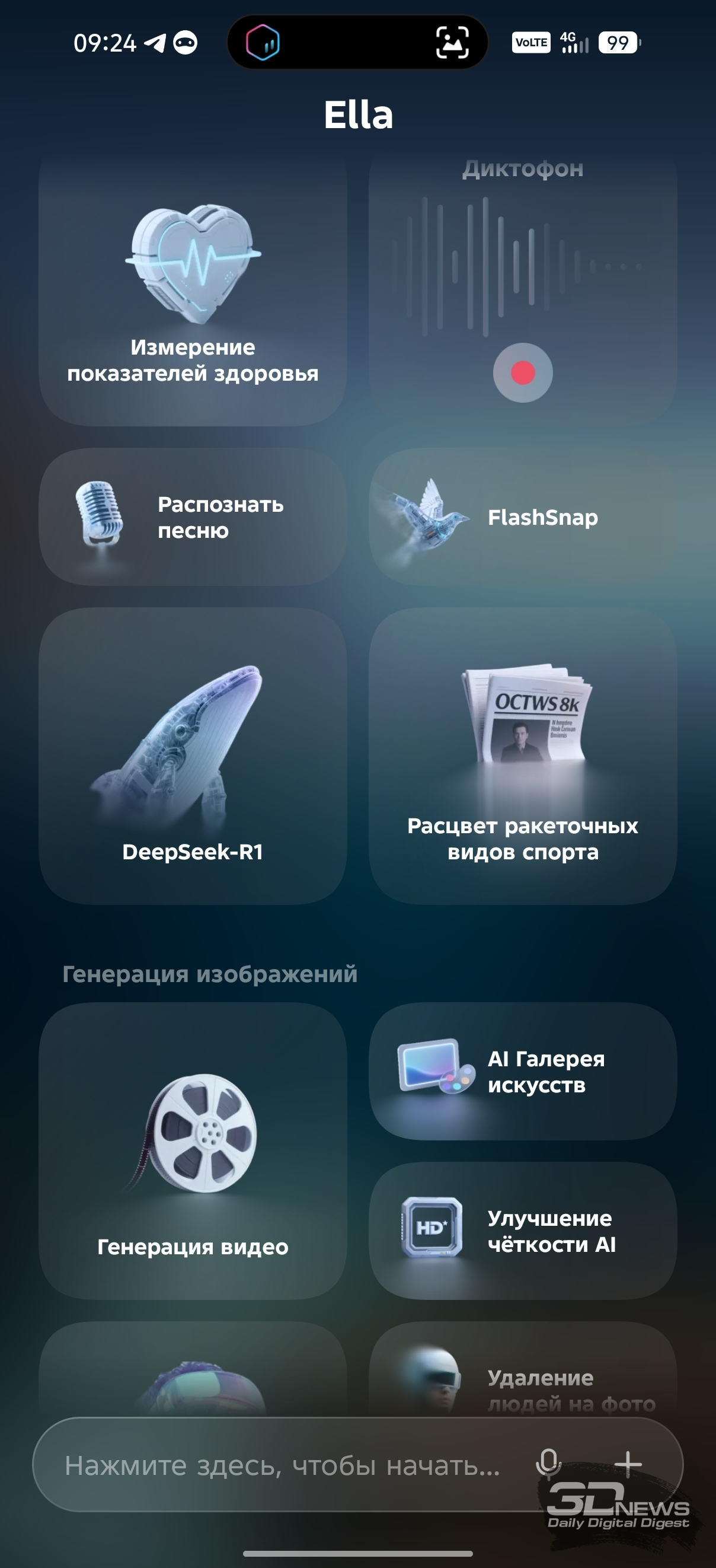
Task: Tap the plus icon in input bar
Action: click(628, 1464)
